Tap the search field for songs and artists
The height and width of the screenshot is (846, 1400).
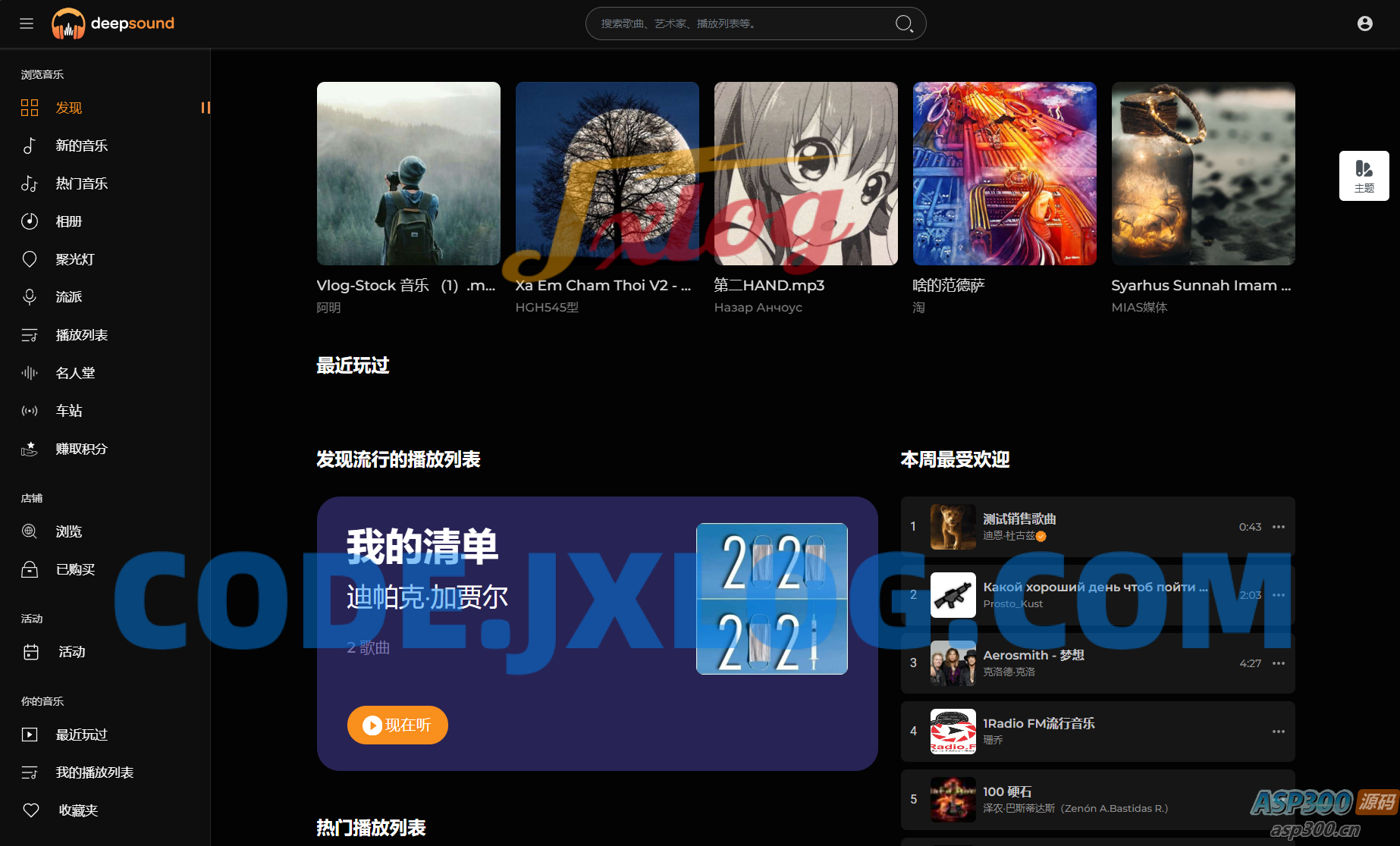click(743, 23)
